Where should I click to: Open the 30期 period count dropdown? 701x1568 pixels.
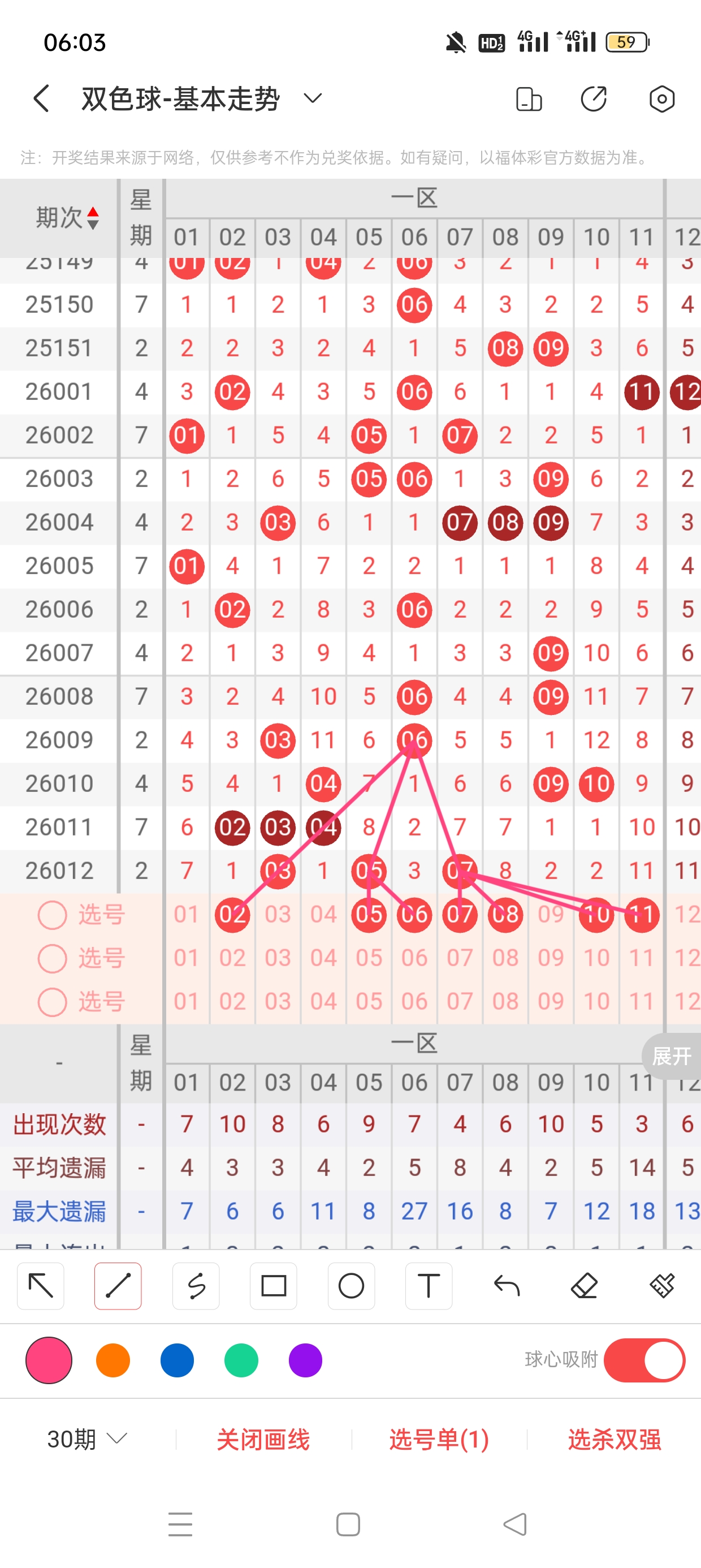click(87, 1439)
